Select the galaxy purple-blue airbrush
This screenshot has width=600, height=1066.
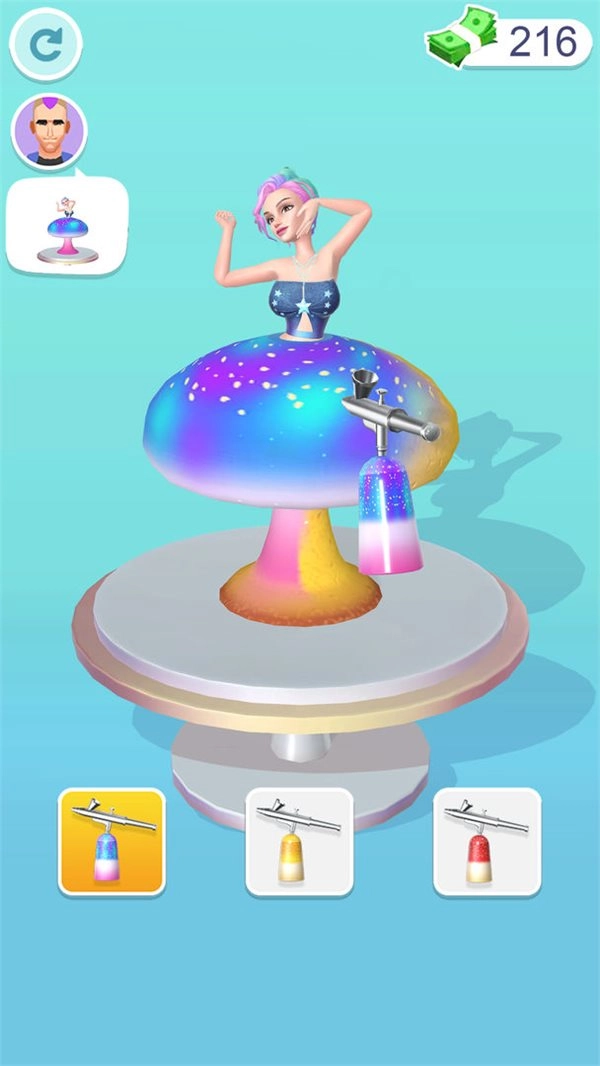(111, 841)
